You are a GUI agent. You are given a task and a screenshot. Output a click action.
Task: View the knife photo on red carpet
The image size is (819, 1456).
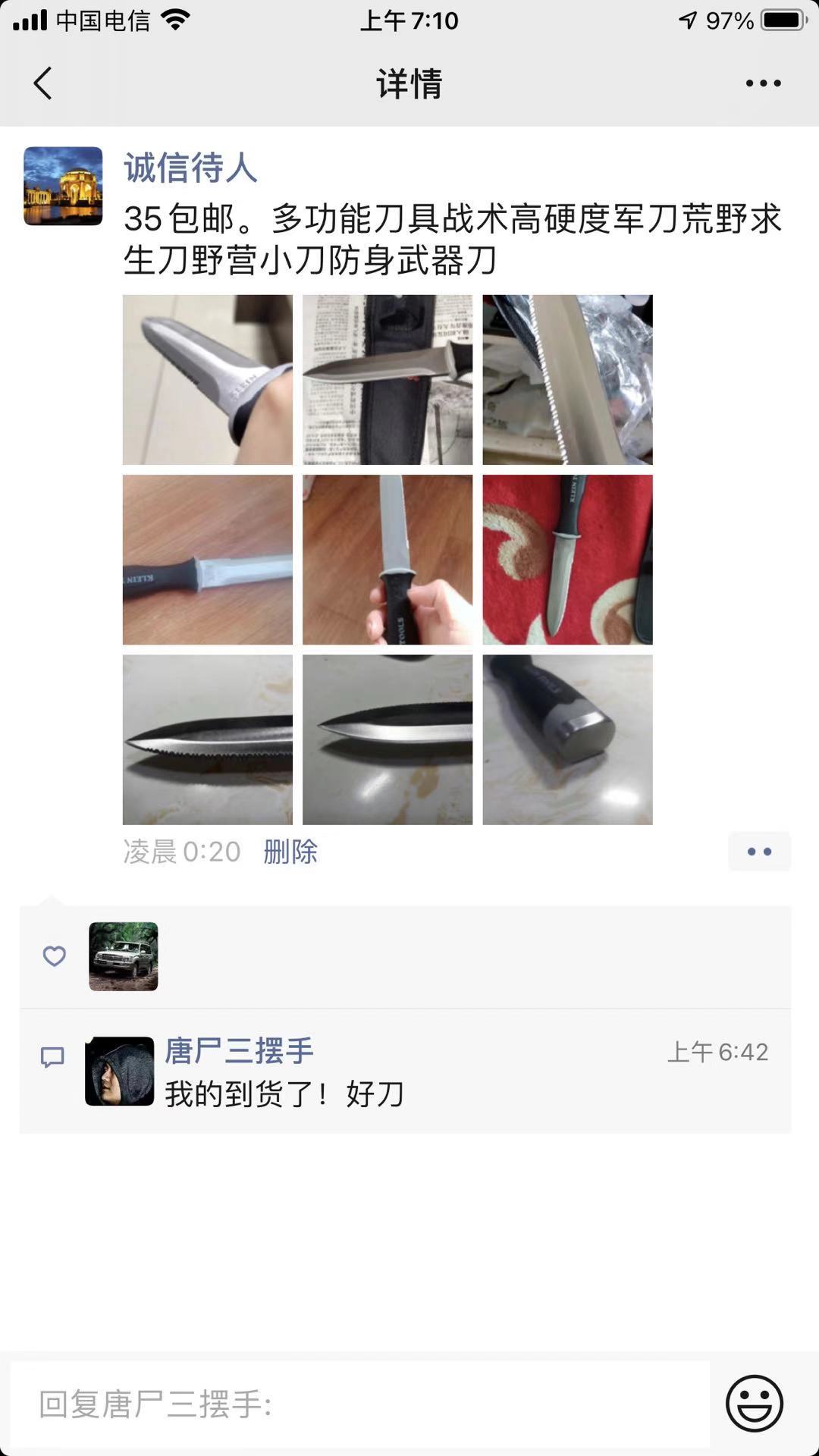tap(567, 560)
